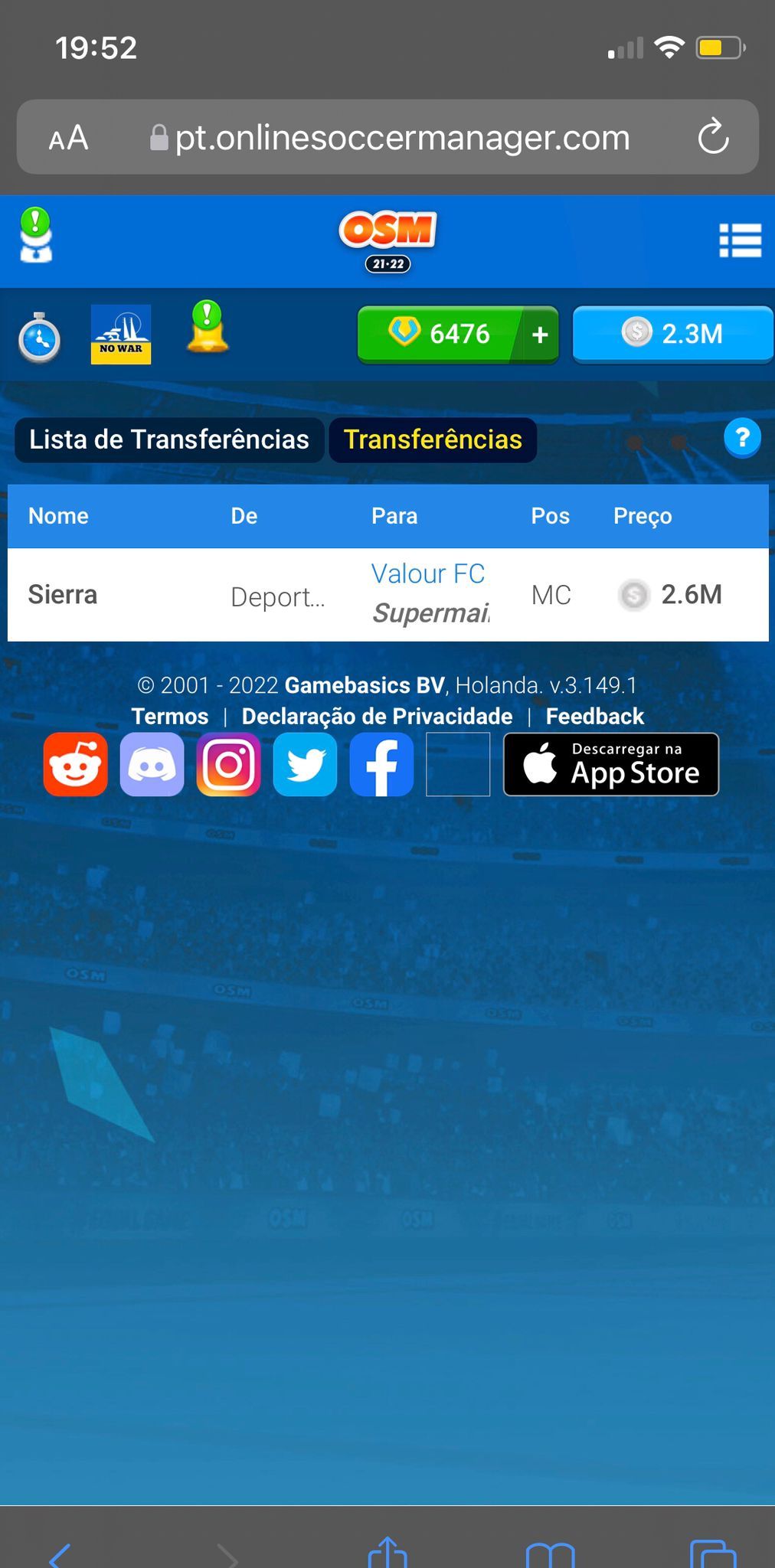Visit the Reddit page
Image resolution: width=775 pixels, height=1568 pixels.
[x=75, y=765]
